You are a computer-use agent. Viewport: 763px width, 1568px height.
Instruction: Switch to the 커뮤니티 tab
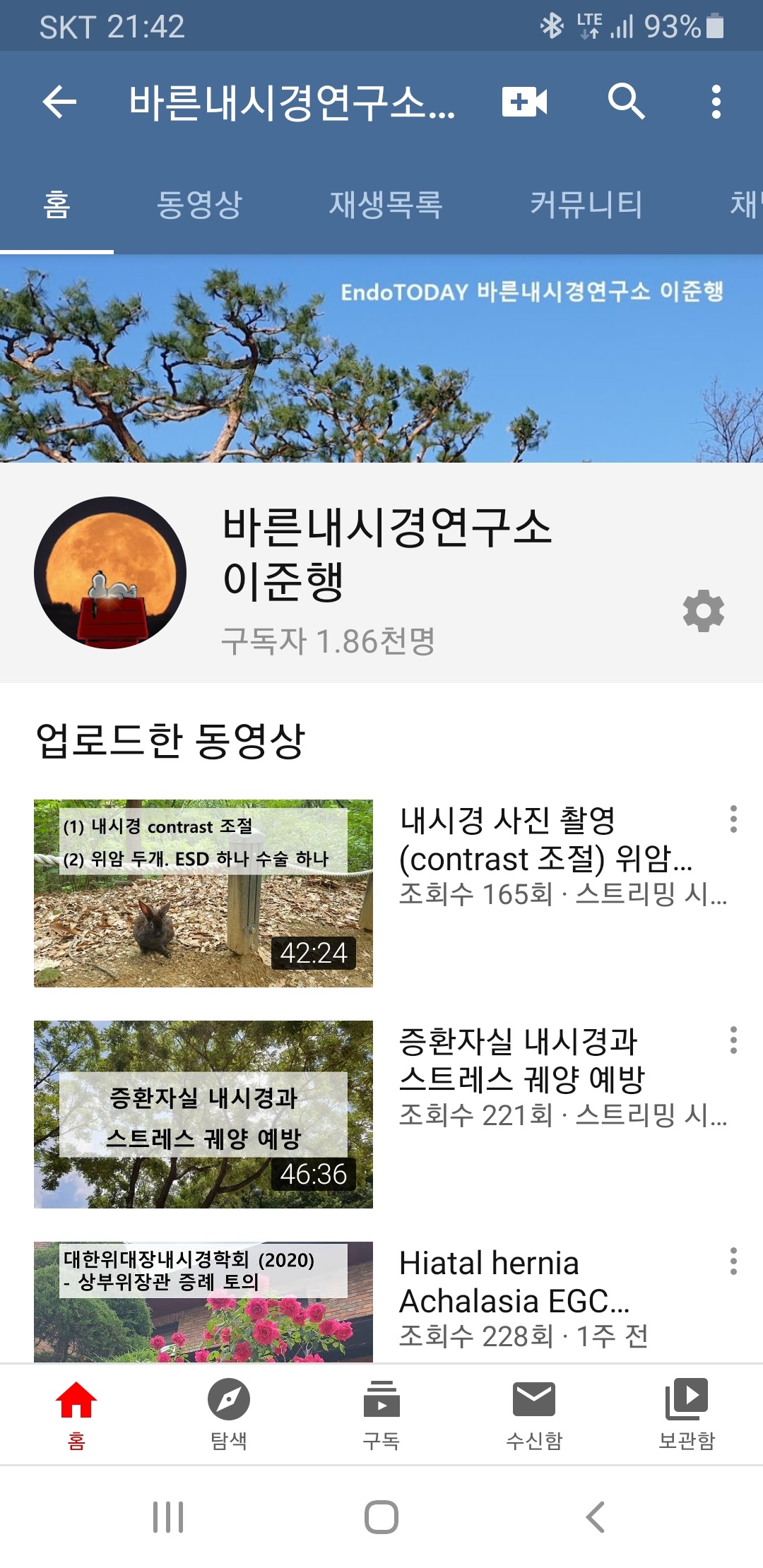pyautogui.click(x=586, y=205)
